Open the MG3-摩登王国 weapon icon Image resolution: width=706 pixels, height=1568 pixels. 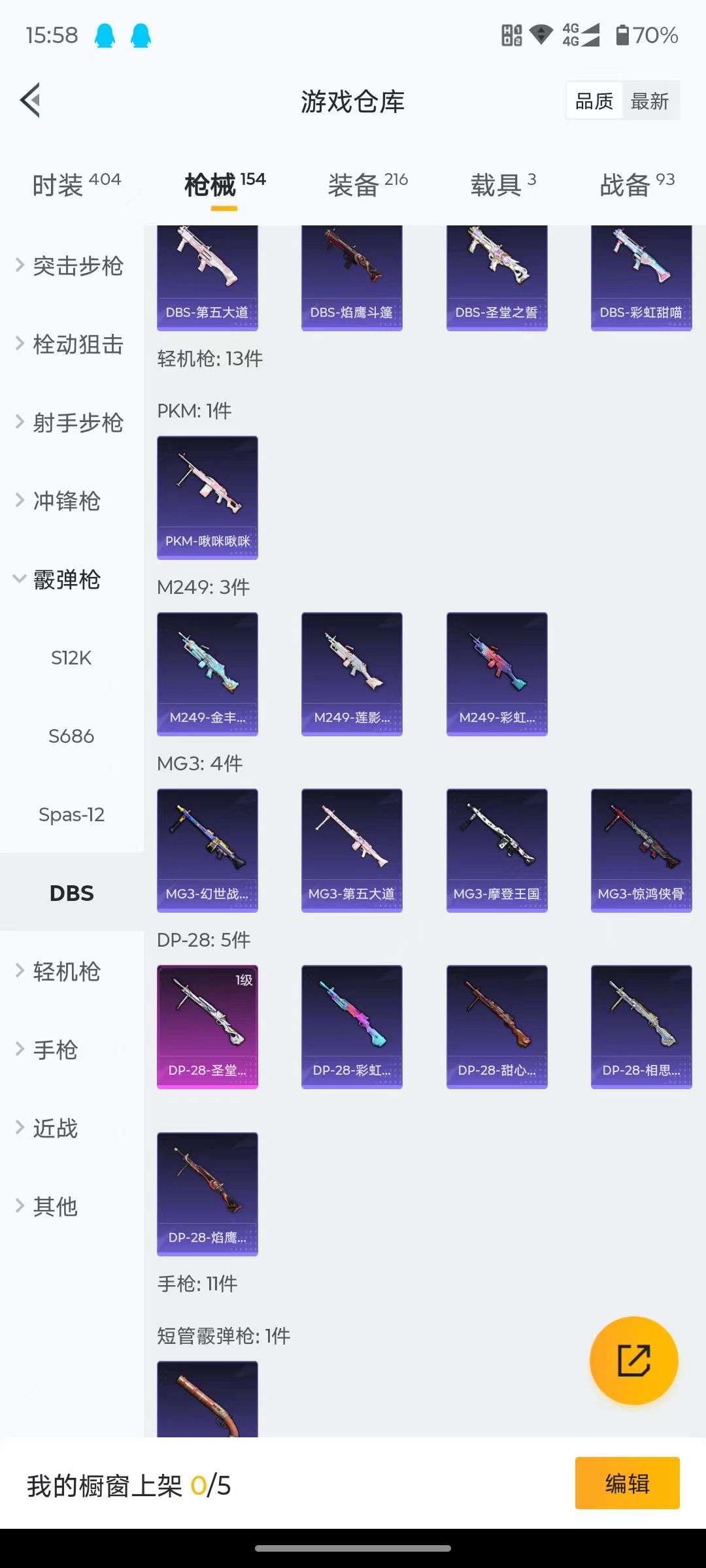click(496, 849)
